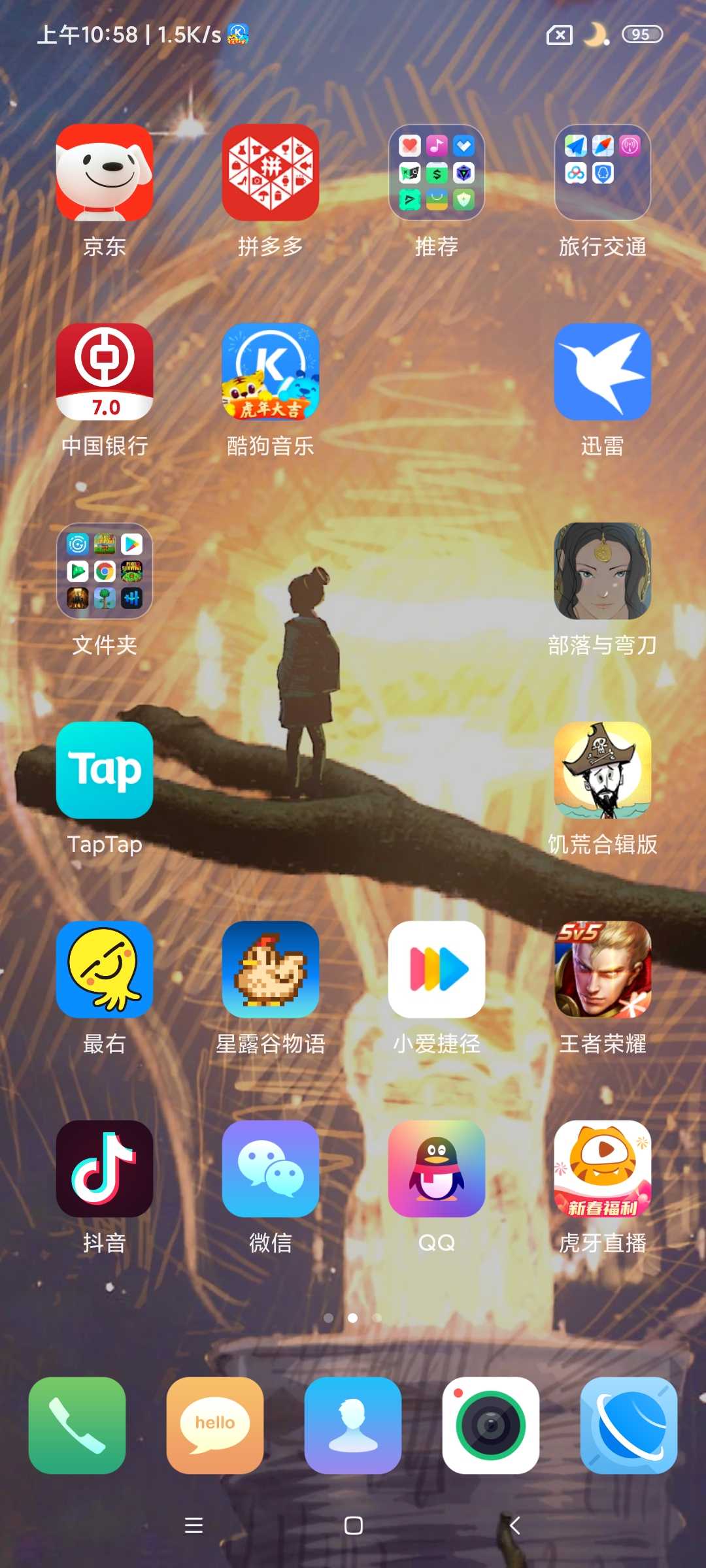Image resolution: width=706 pixels, height=1568 pixels.
Task: Launch 饥荒合辑版 game
Action: click(x=602, y=770)
